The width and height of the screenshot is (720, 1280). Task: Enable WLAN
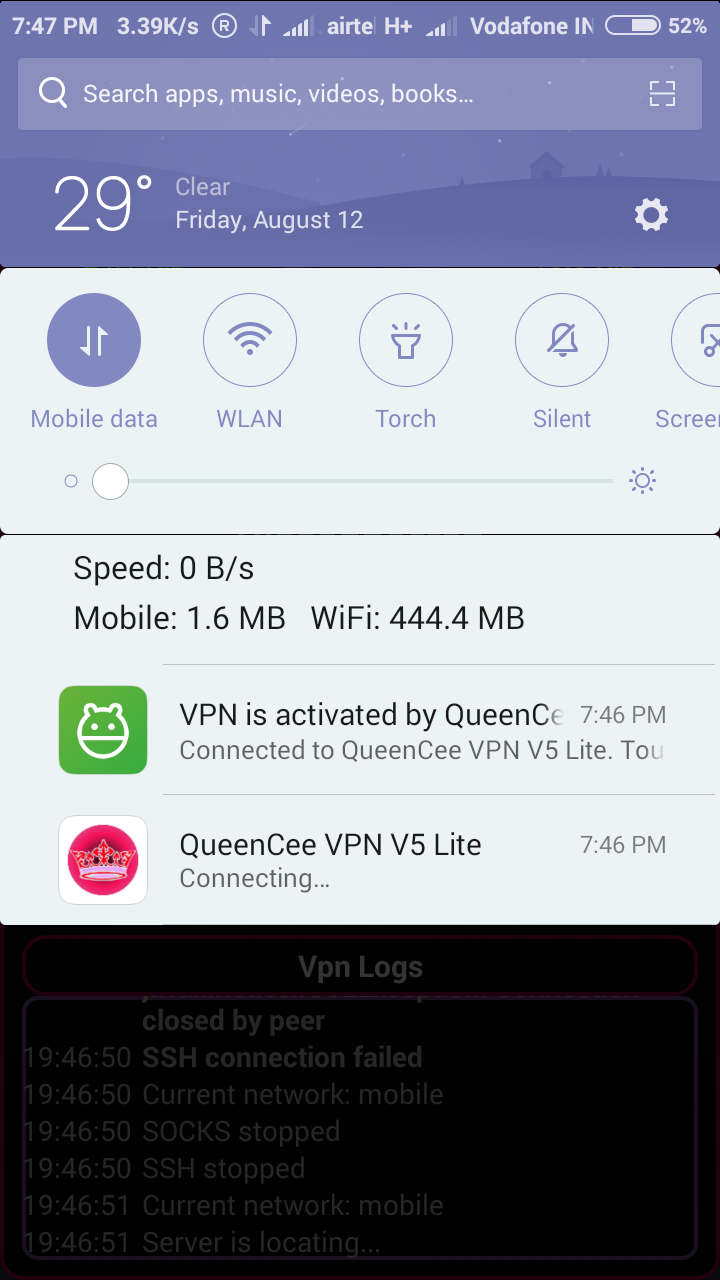250,341
